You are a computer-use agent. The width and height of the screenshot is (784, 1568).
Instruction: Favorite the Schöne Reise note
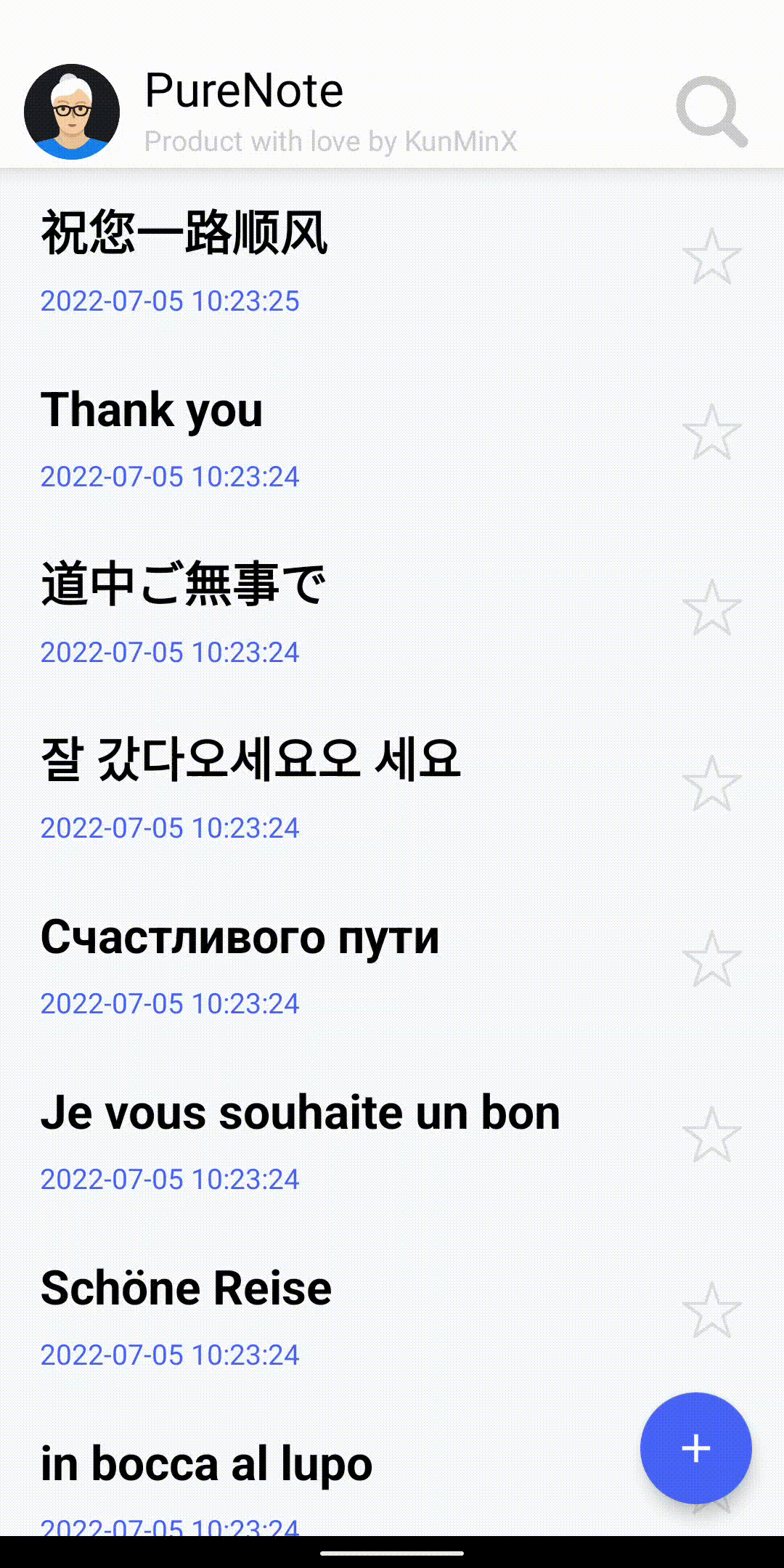point(712,1310)
